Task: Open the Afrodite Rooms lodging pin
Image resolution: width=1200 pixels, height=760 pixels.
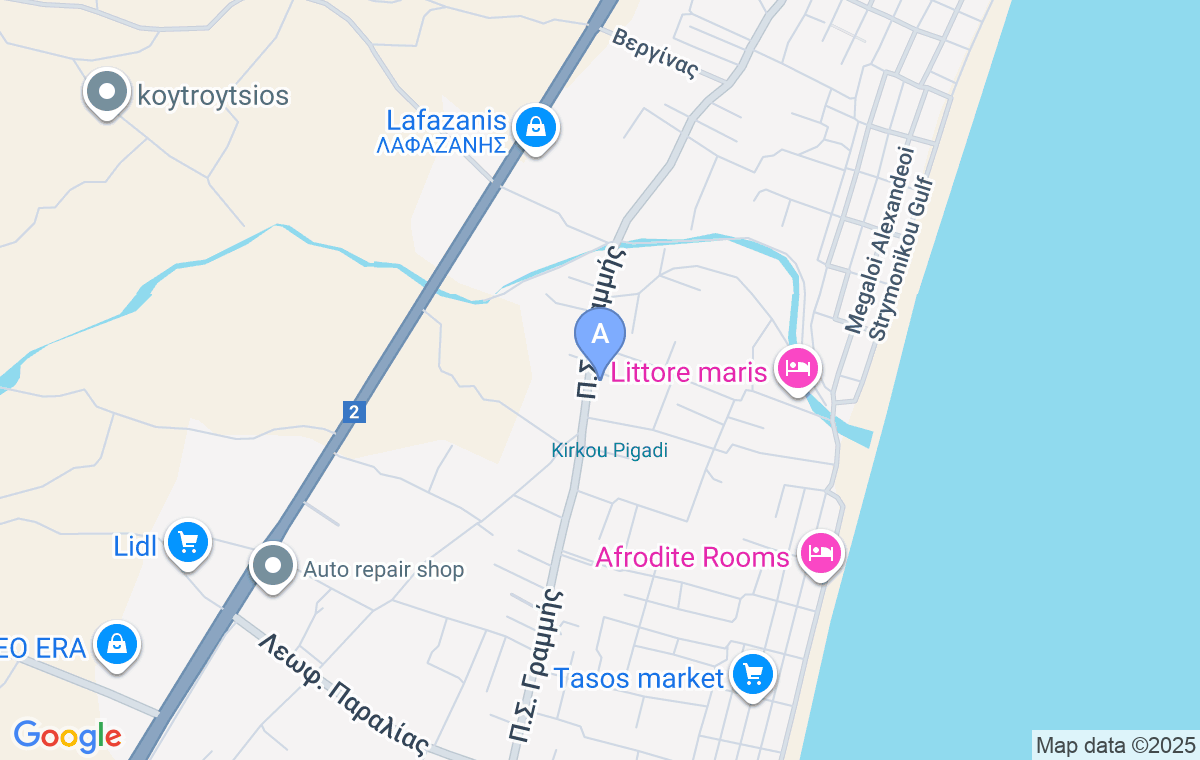Action: click(821, 552)
